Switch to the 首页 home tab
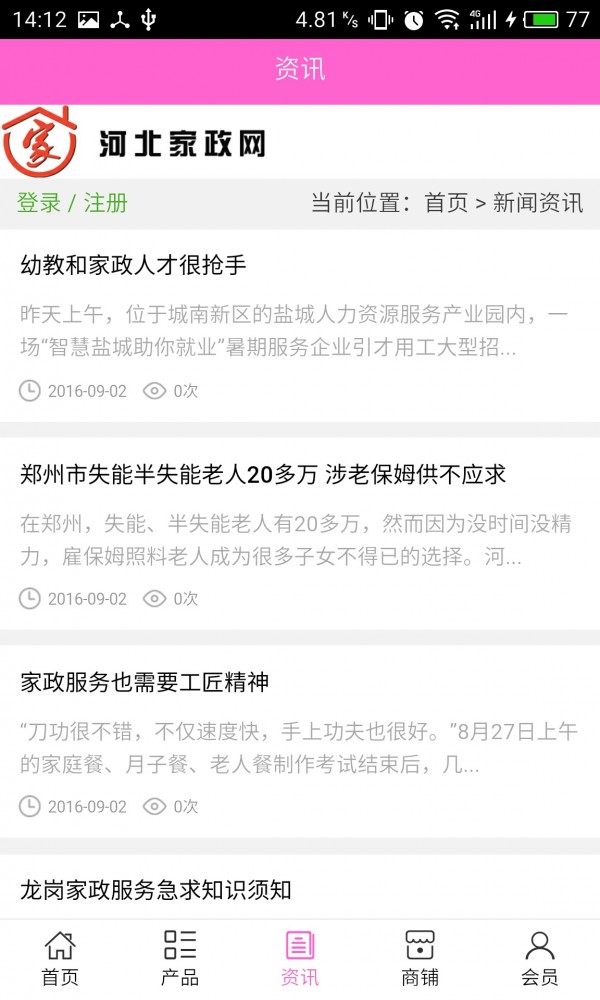This screenshot has height=1000, width=600. tap(60, 958)
